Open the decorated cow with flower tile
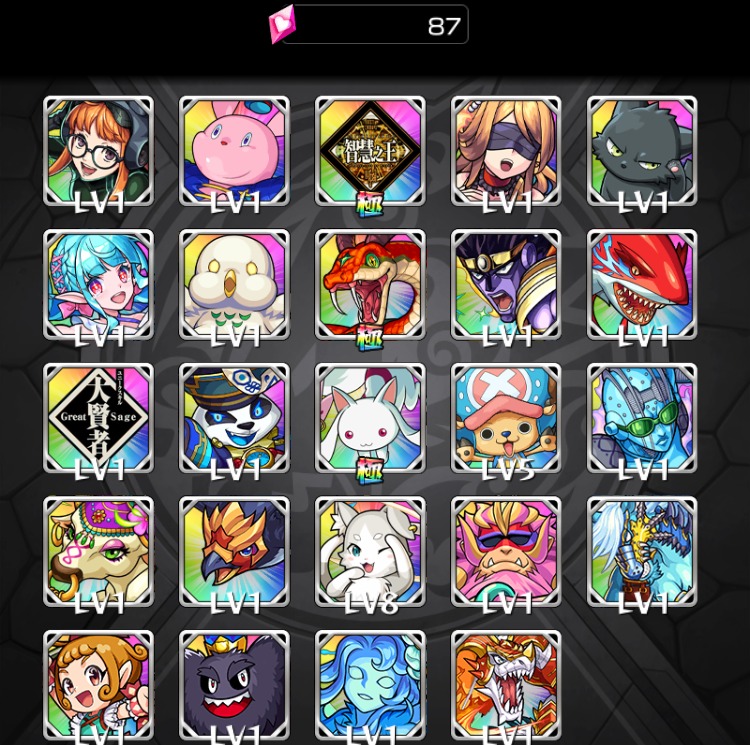 (99, 551)
